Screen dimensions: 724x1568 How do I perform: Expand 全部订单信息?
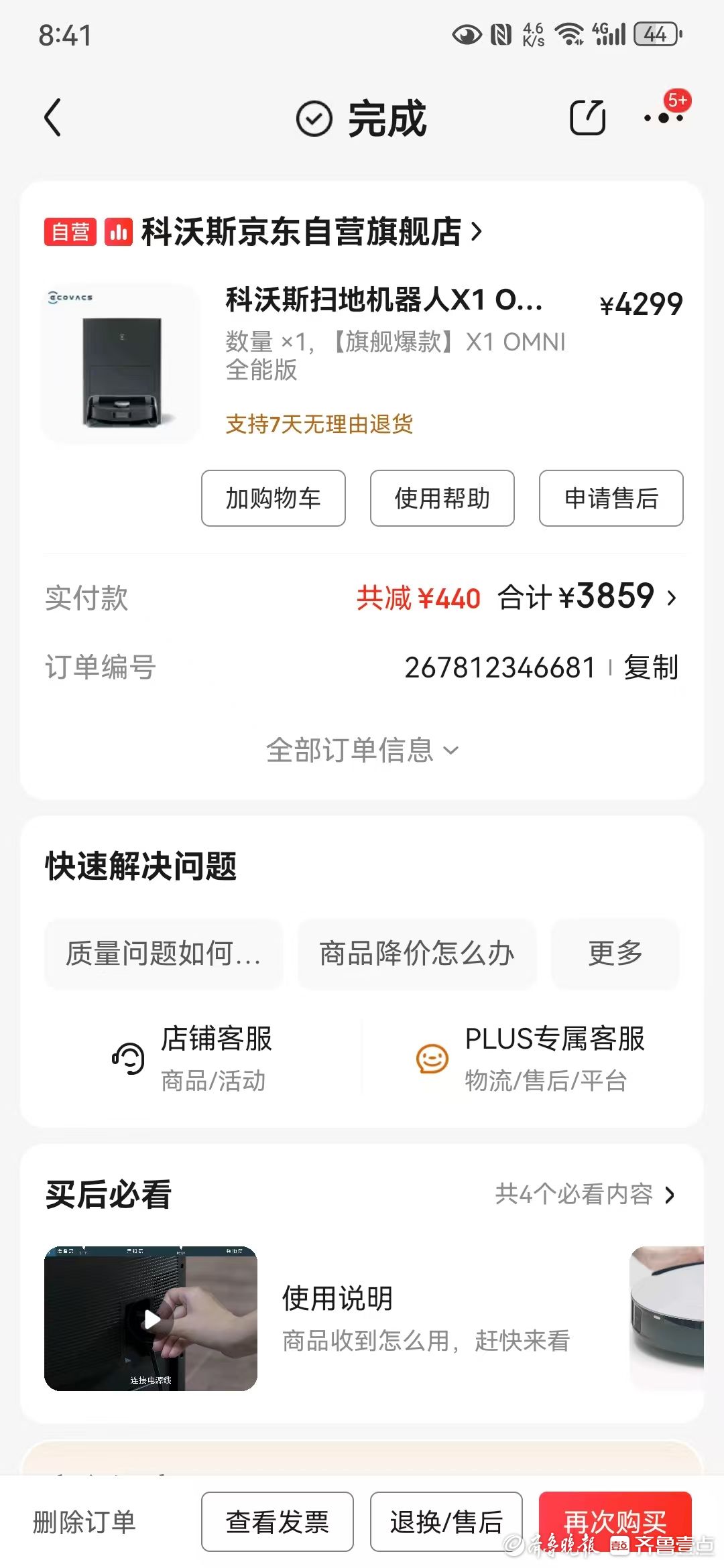tap(362, 750)
